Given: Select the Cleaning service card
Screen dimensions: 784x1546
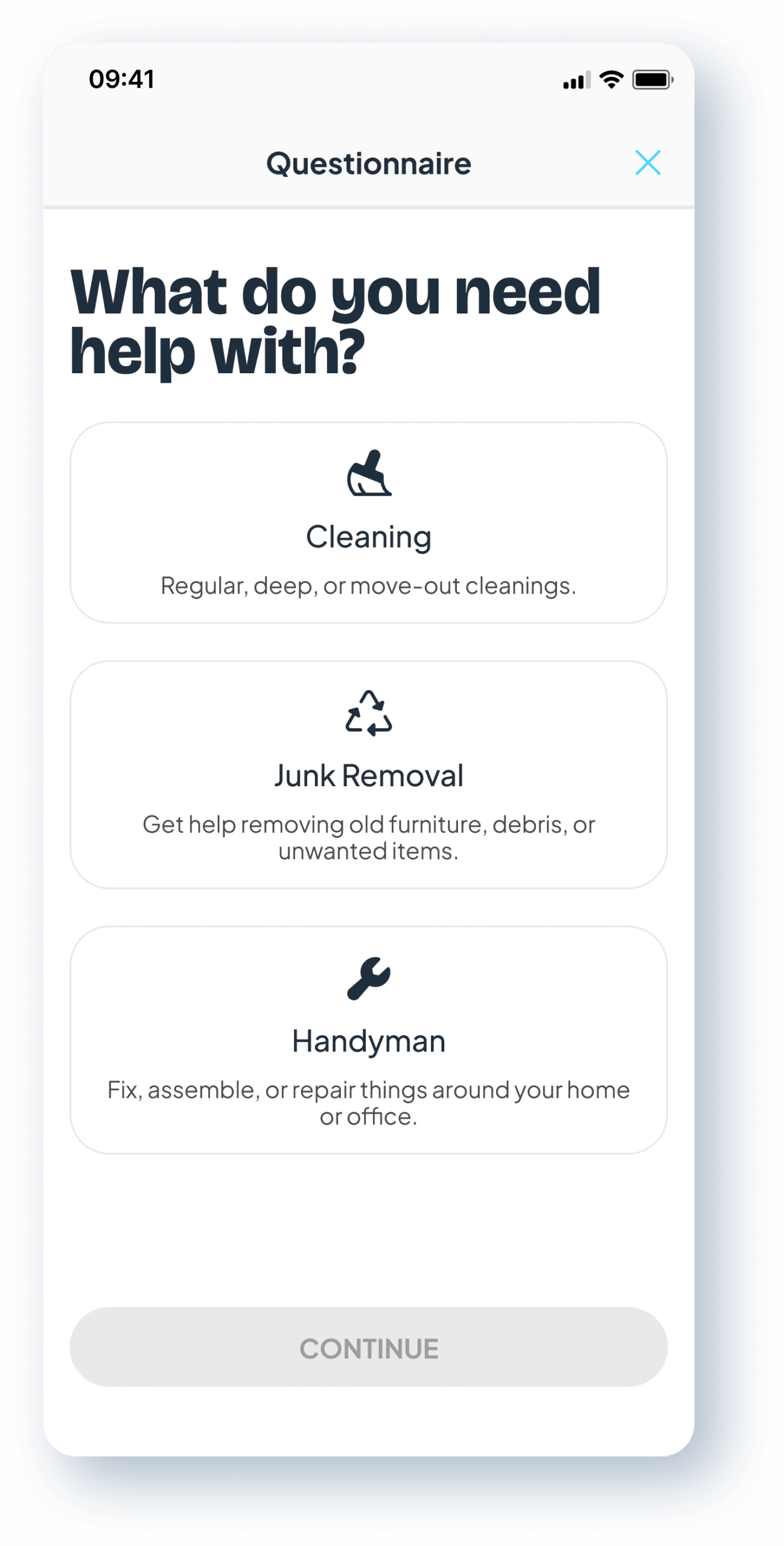Looking at the screenshot, I should (x=368, y=522).
